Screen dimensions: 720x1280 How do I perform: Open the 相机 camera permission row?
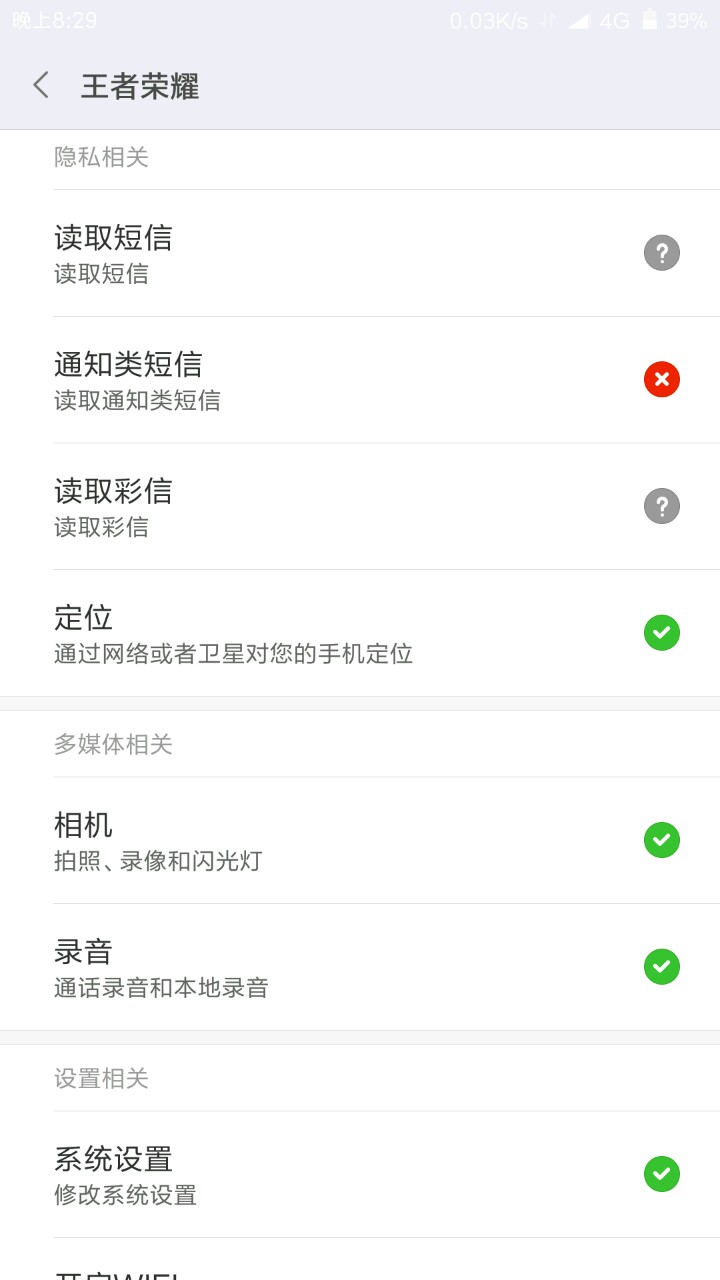(360, 840)
